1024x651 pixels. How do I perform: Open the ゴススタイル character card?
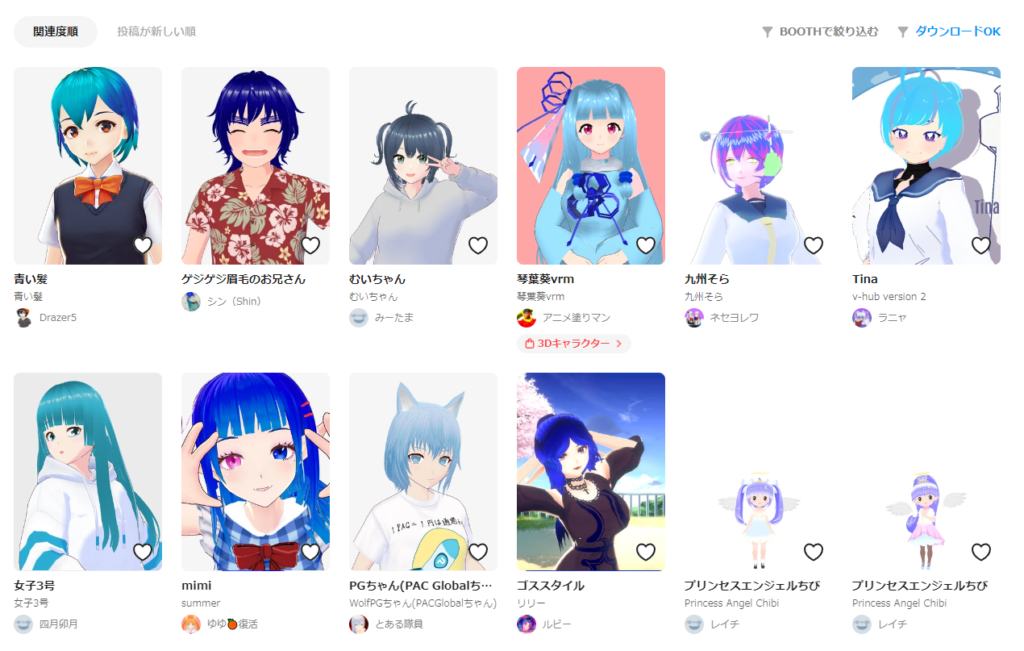pos(590,471)
